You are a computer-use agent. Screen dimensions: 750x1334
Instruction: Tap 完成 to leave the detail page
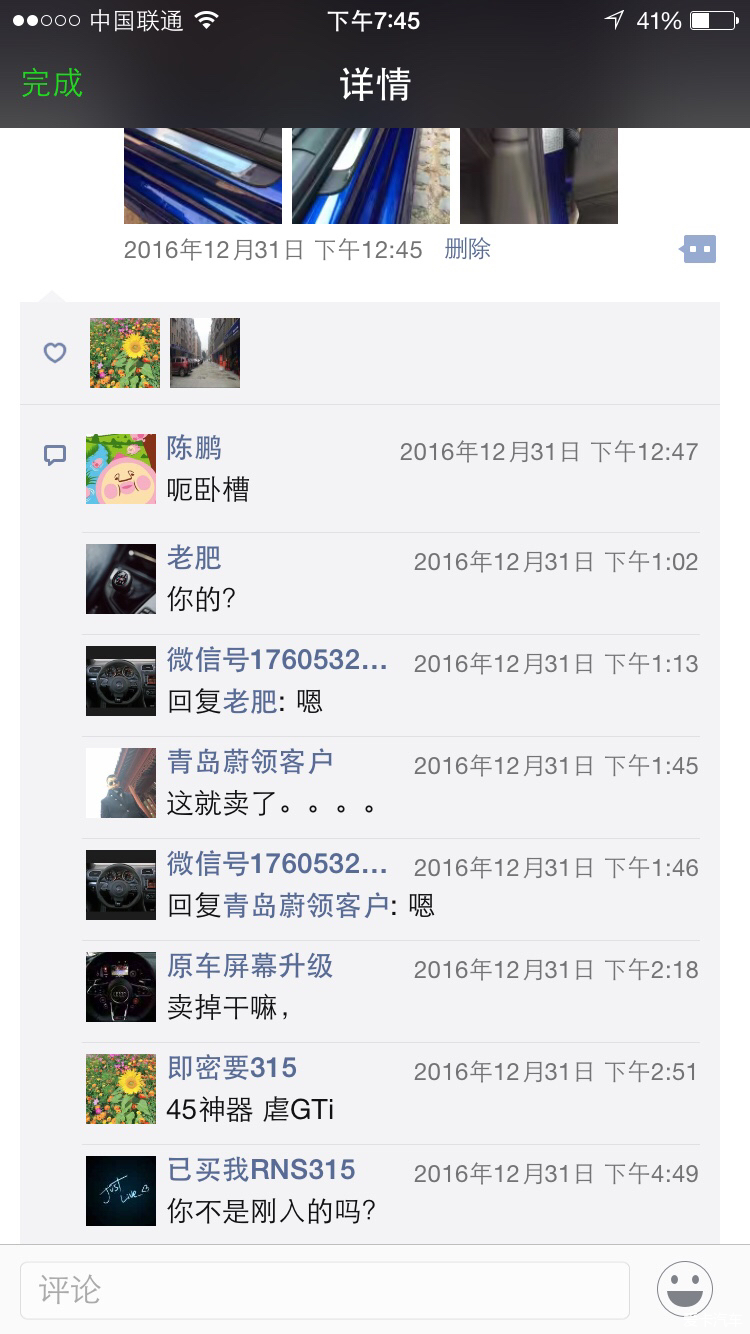[x=52, y=83]
